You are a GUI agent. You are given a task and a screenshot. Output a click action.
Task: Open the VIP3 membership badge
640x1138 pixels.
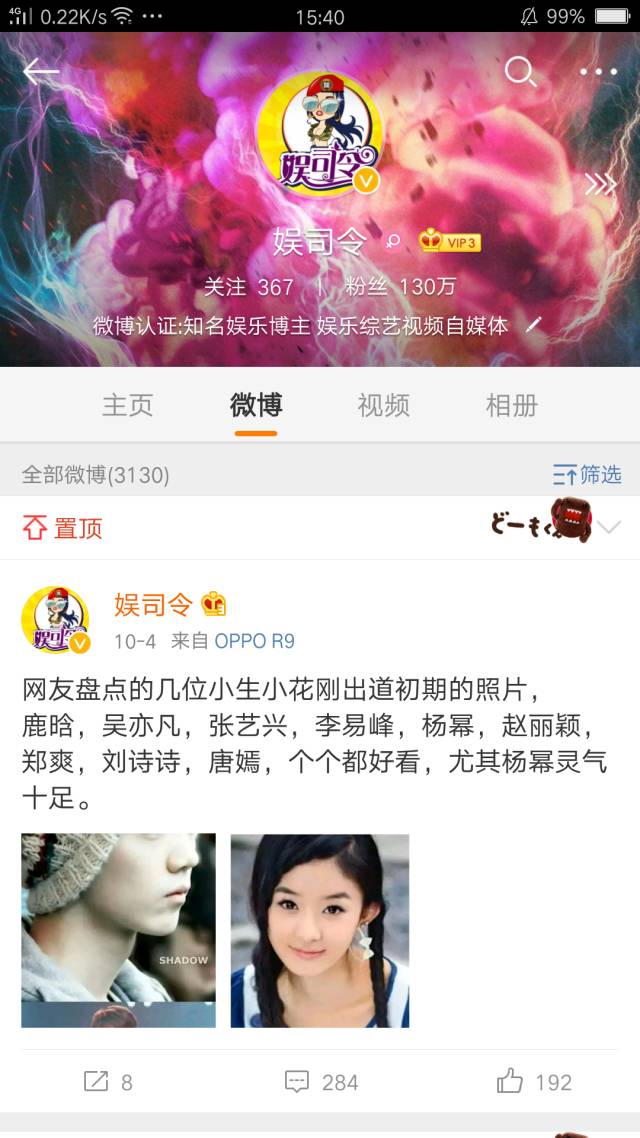450,241
